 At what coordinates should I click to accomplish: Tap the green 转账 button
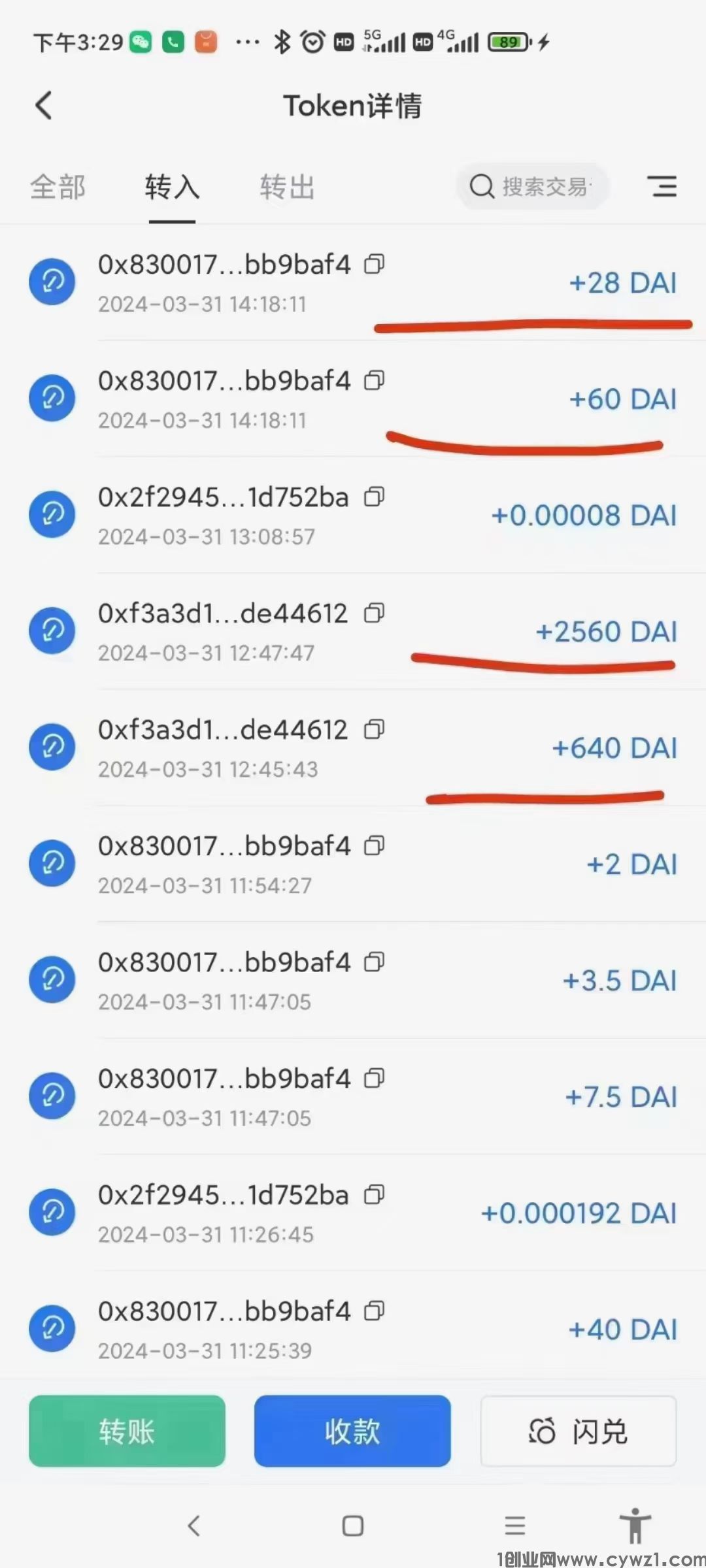(x=127, y=1431)
